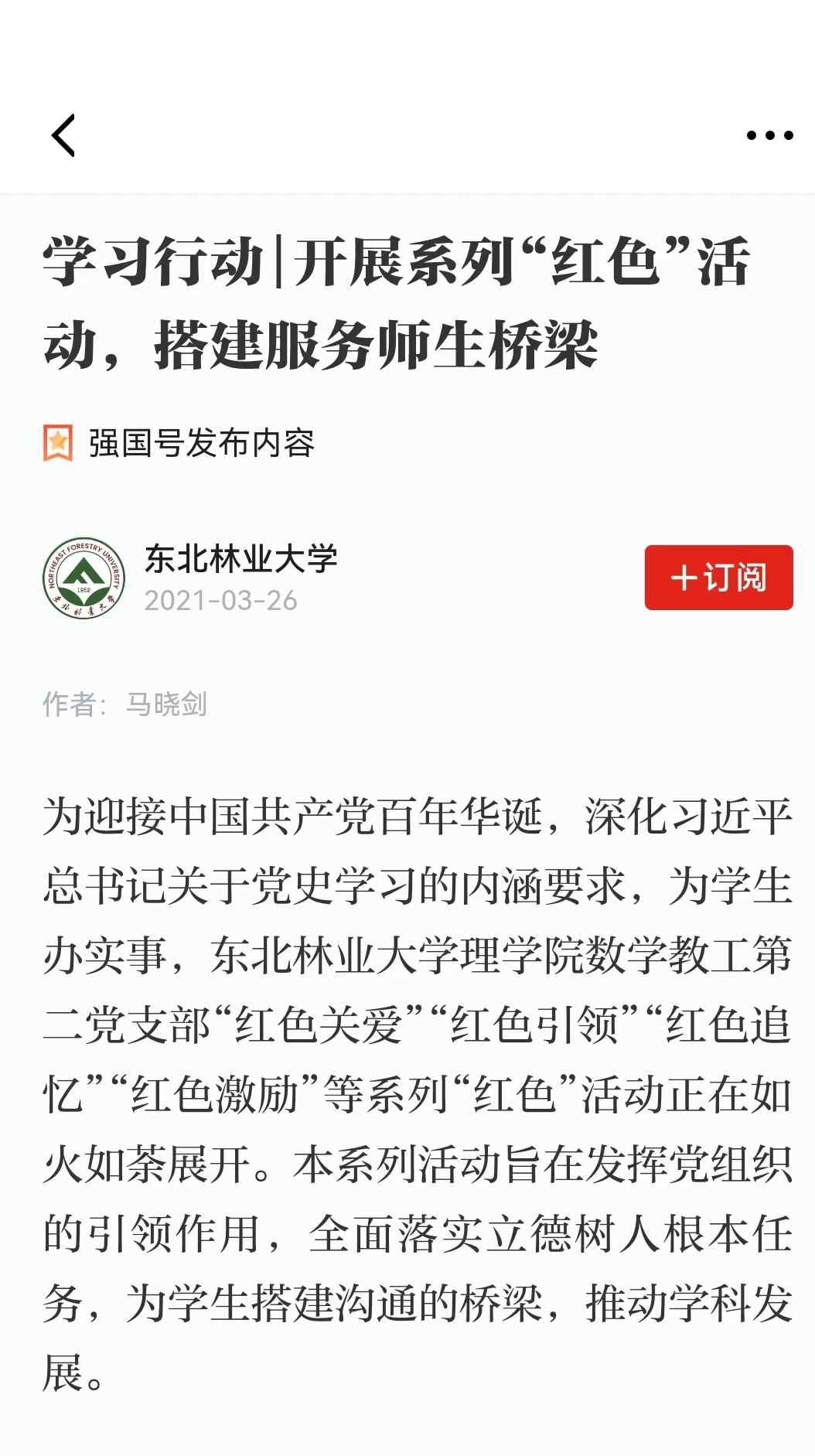Screen dimensions: 815x1456
Task: Go back using the arrow
Action: click(63, 135)
